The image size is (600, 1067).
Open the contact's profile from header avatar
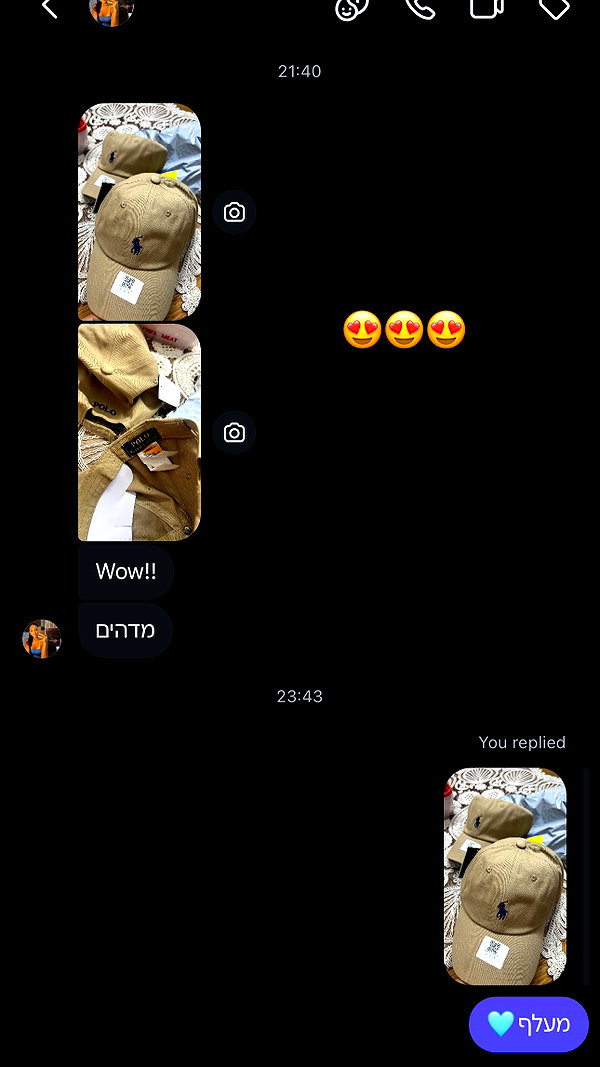112,10
